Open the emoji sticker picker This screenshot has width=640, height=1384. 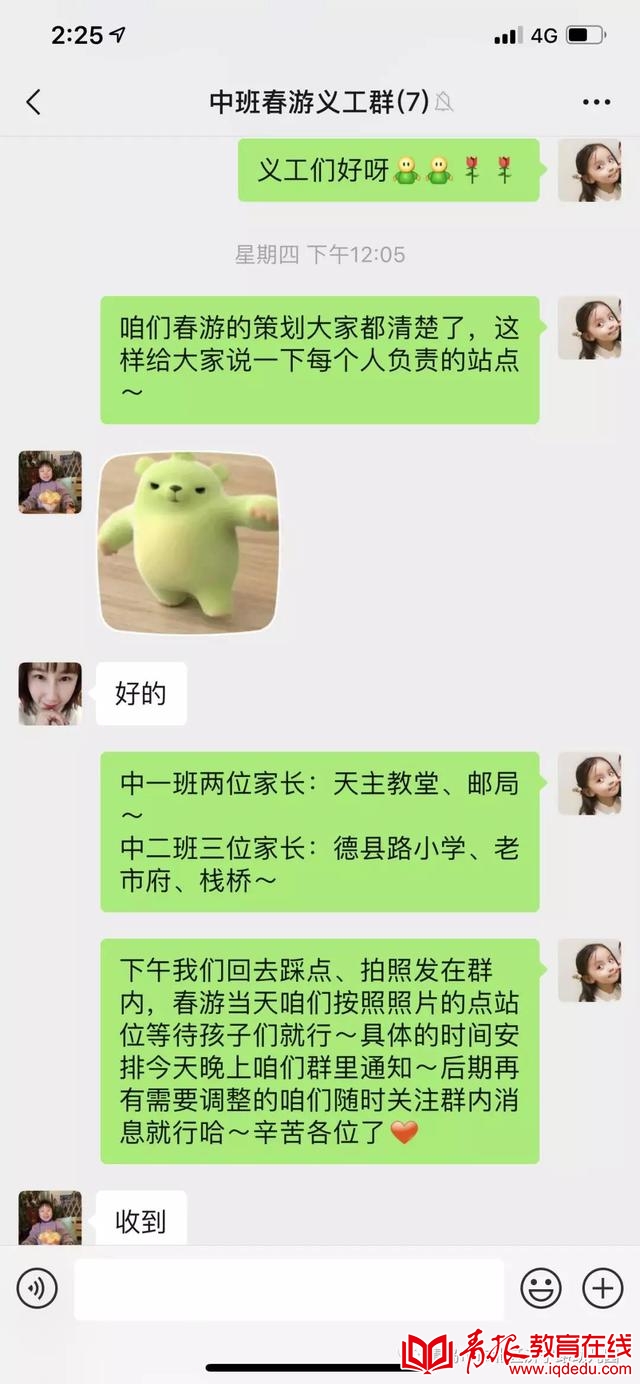541,1288
